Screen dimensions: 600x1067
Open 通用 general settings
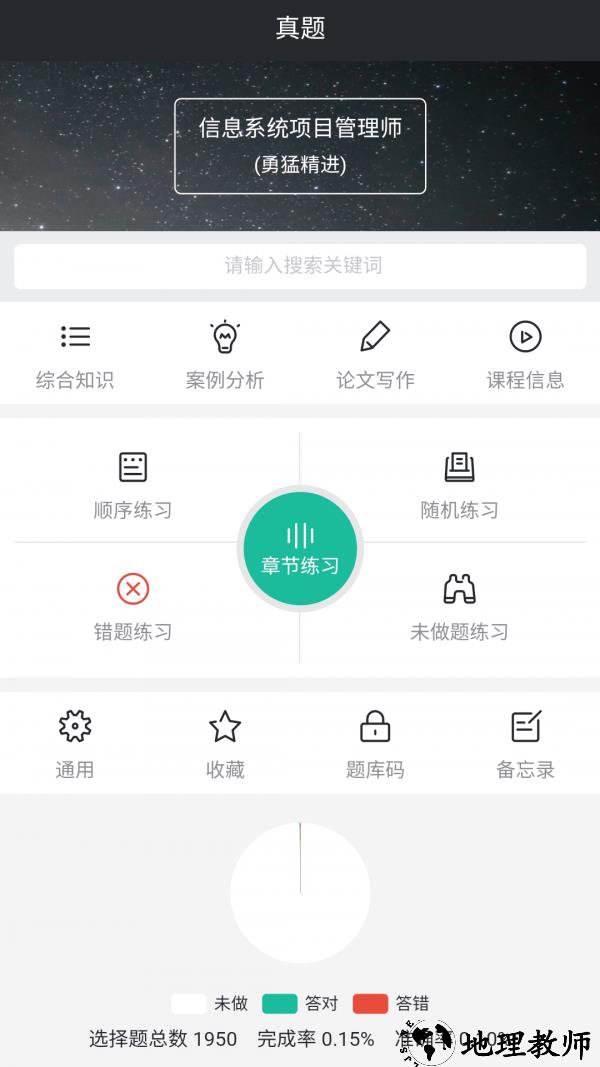point(75,744)
